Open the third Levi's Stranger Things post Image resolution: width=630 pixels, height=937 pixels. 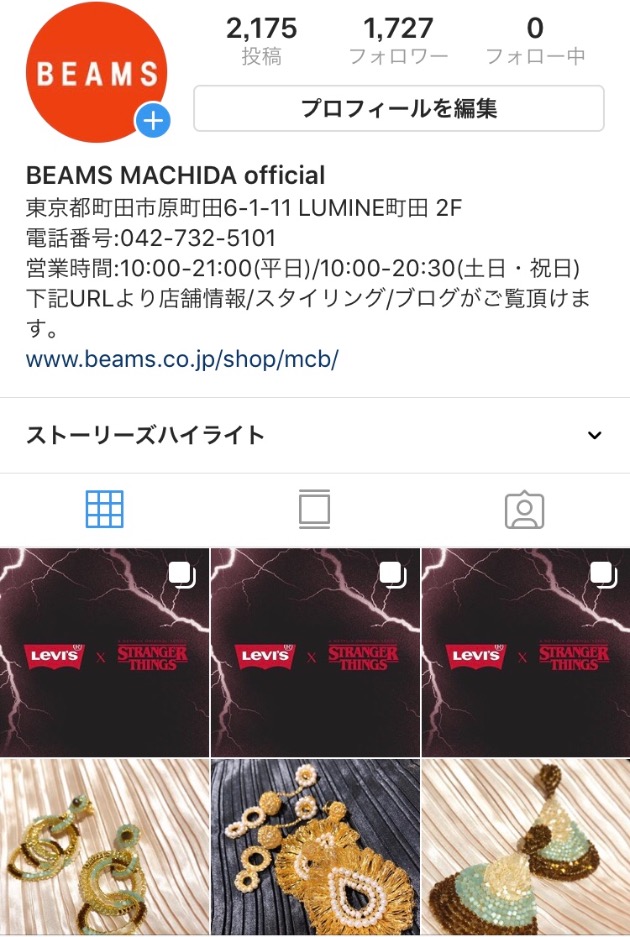[526, 651]
